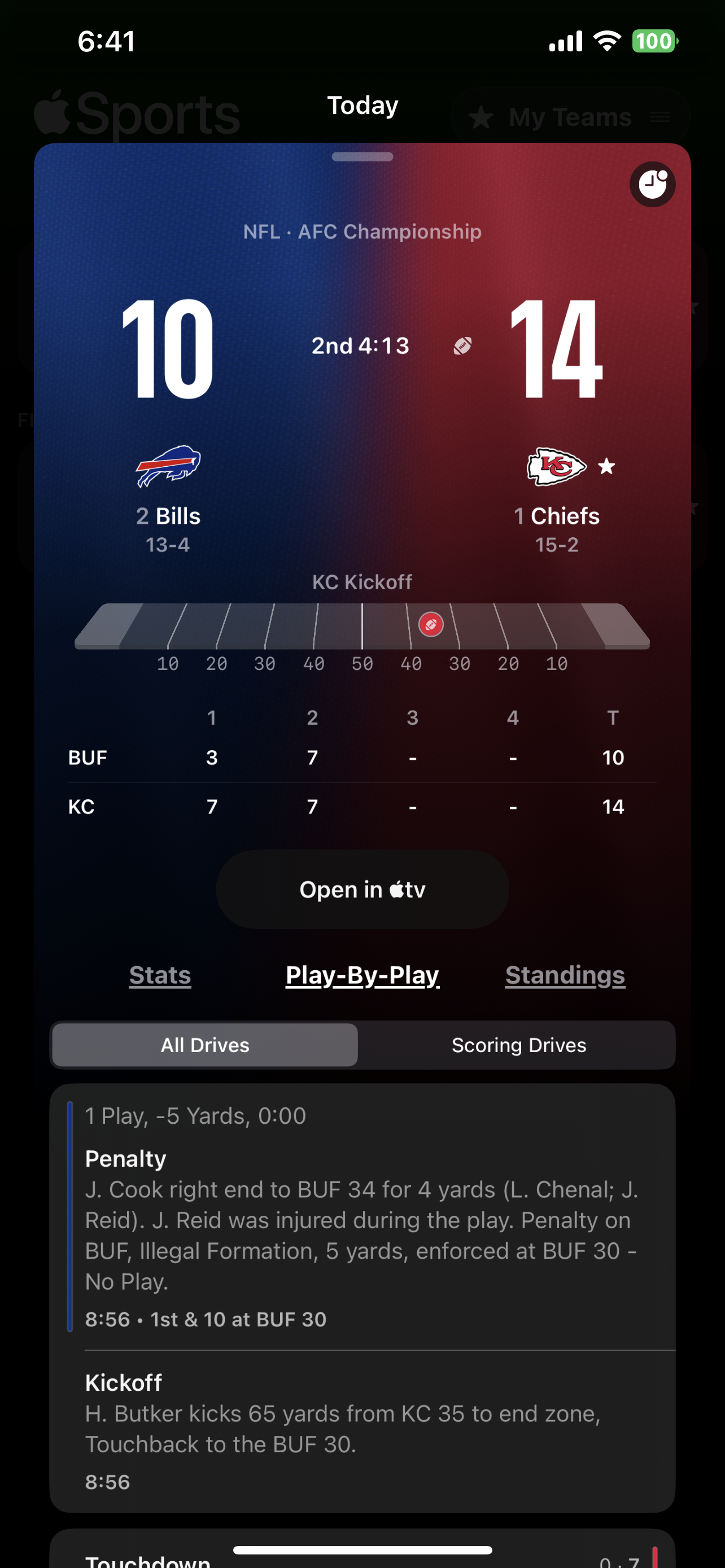Tap the sheet grabber handle
This screenshot has width=725, height=1568.
362,156
